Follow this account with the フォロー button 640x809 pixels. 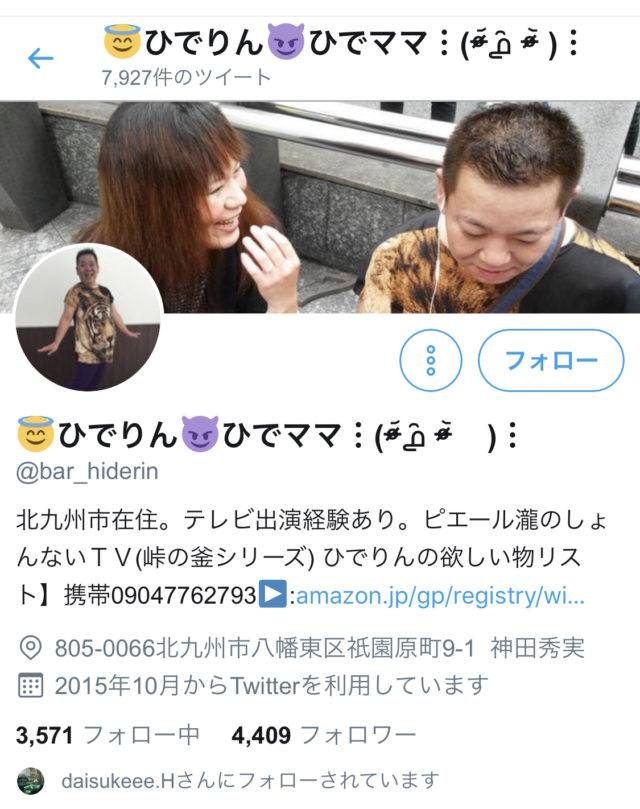(550, 360)
